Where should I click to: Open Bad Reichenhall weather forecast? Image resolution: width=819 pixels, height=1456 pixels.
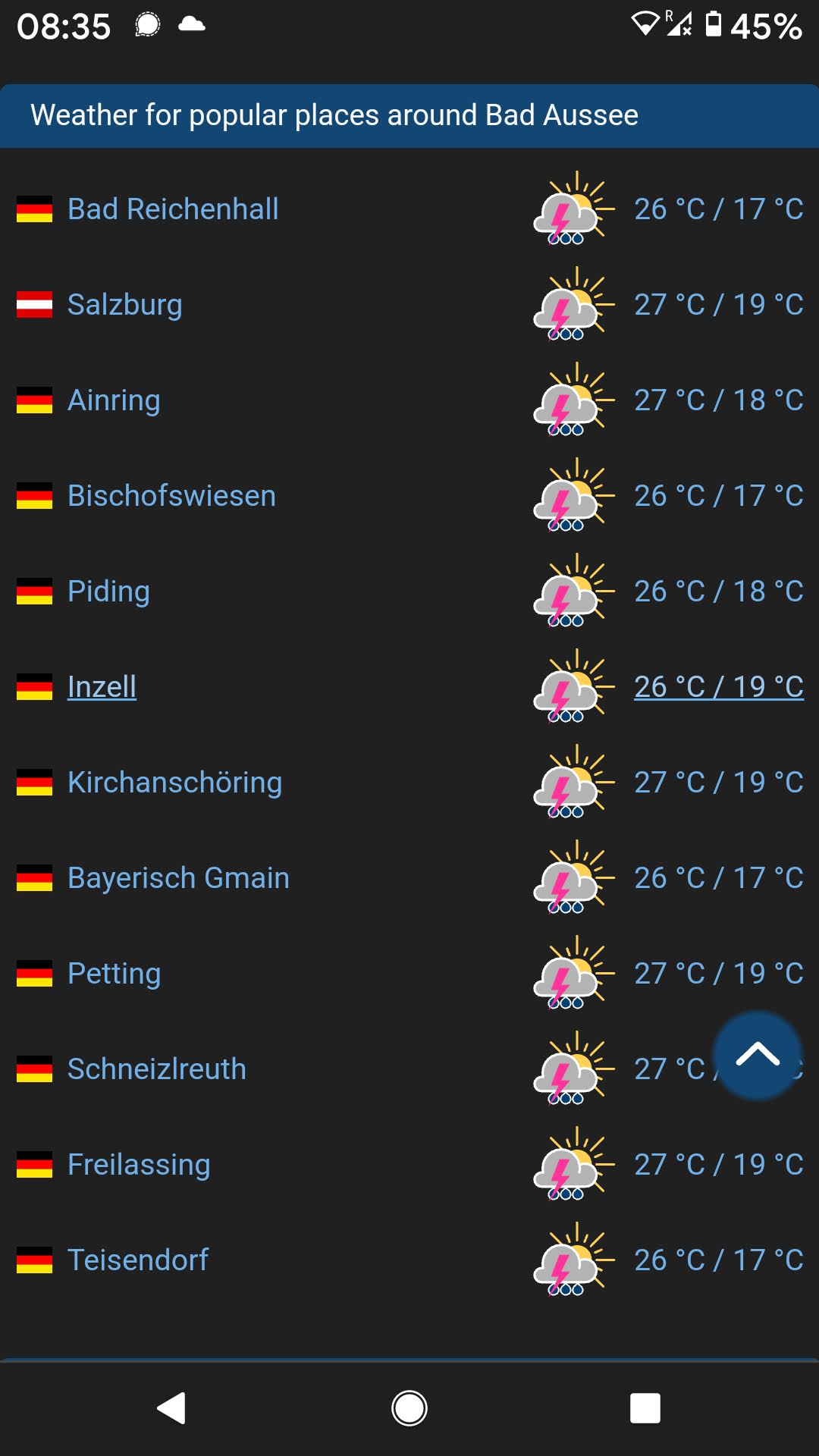[x=173, y=209]
